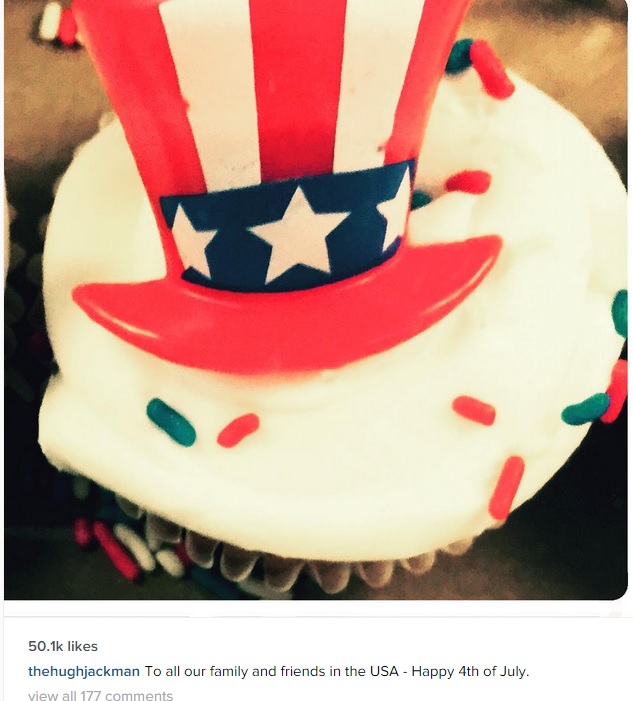View all 177 comments
Image resolution: width=633 pixels, height=701 pixels.
(x=100, y=695)
